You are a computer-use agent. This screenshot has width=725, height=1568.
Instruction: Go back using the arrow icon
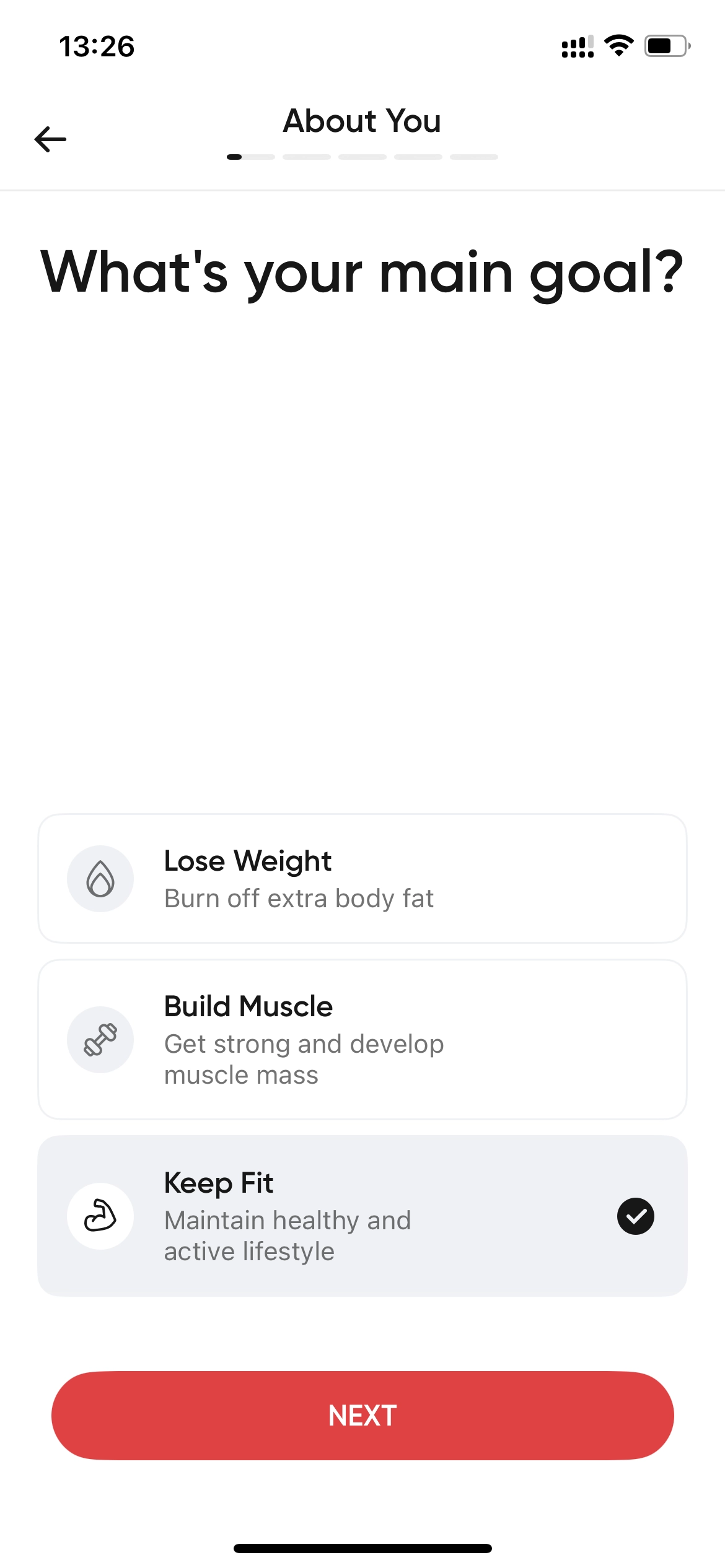(50, 139)
